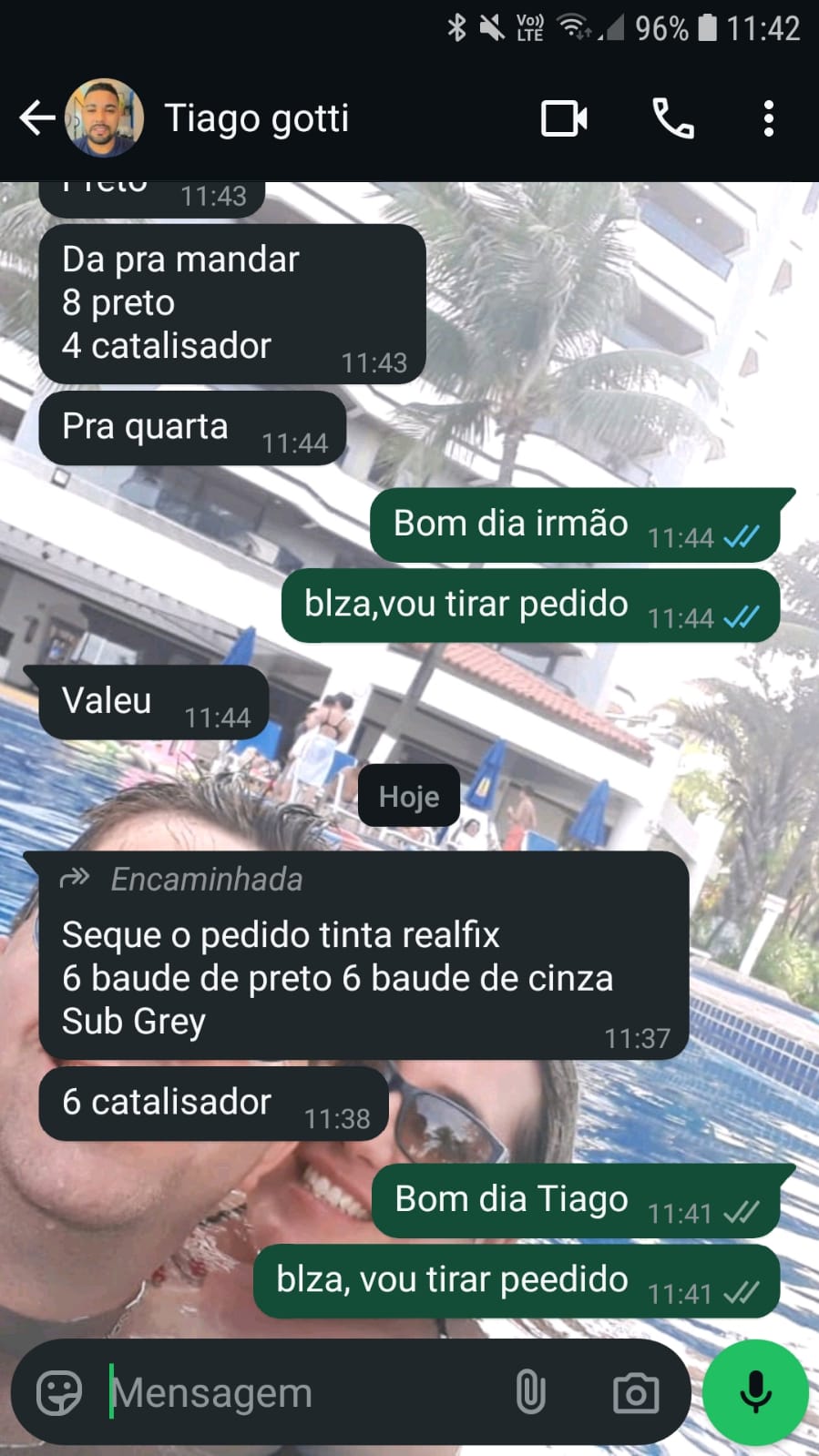This screenshot has width=819, height=1456.
Task: Open the emoji picker
Action: click(x=59, y=1393)
